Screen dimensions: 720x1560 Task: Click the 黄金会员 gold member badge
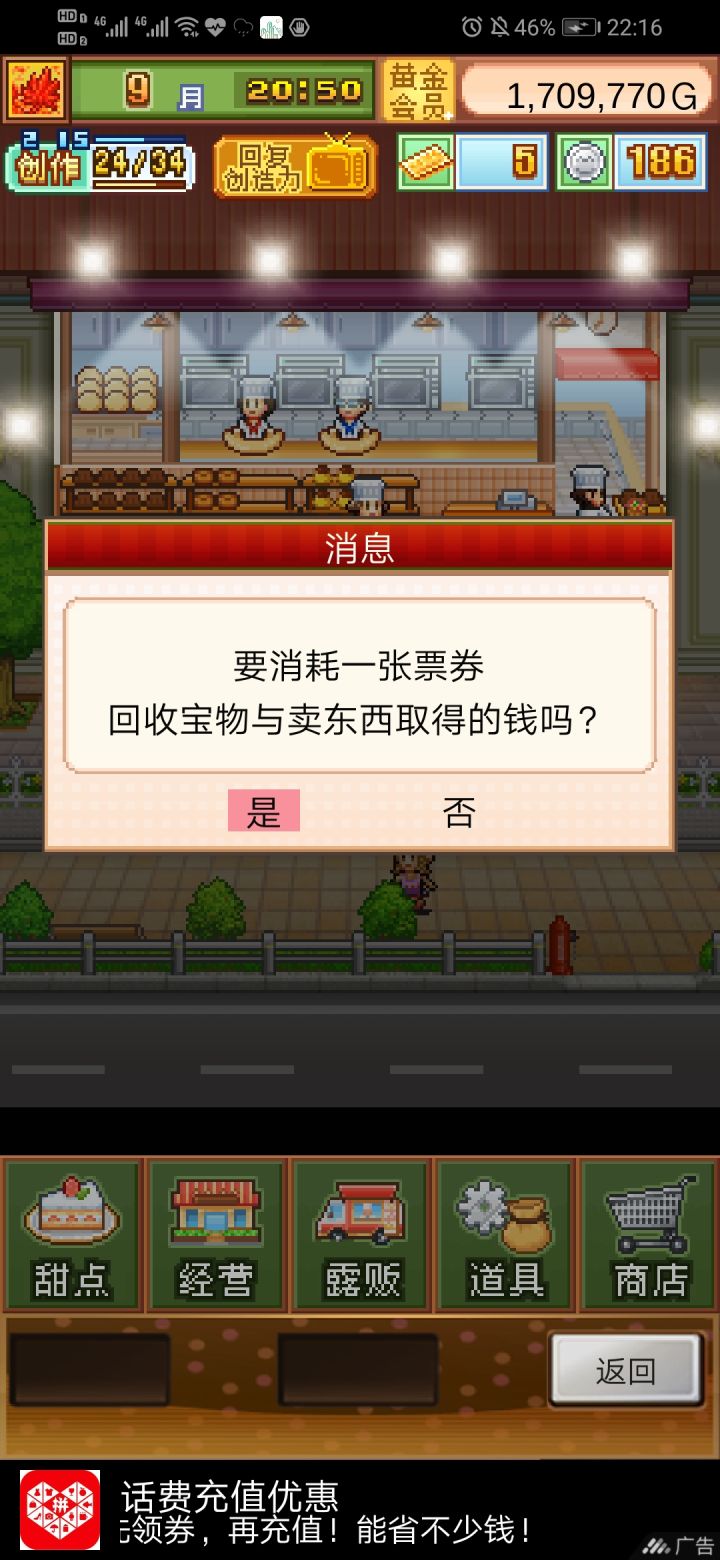pos(417,90)
